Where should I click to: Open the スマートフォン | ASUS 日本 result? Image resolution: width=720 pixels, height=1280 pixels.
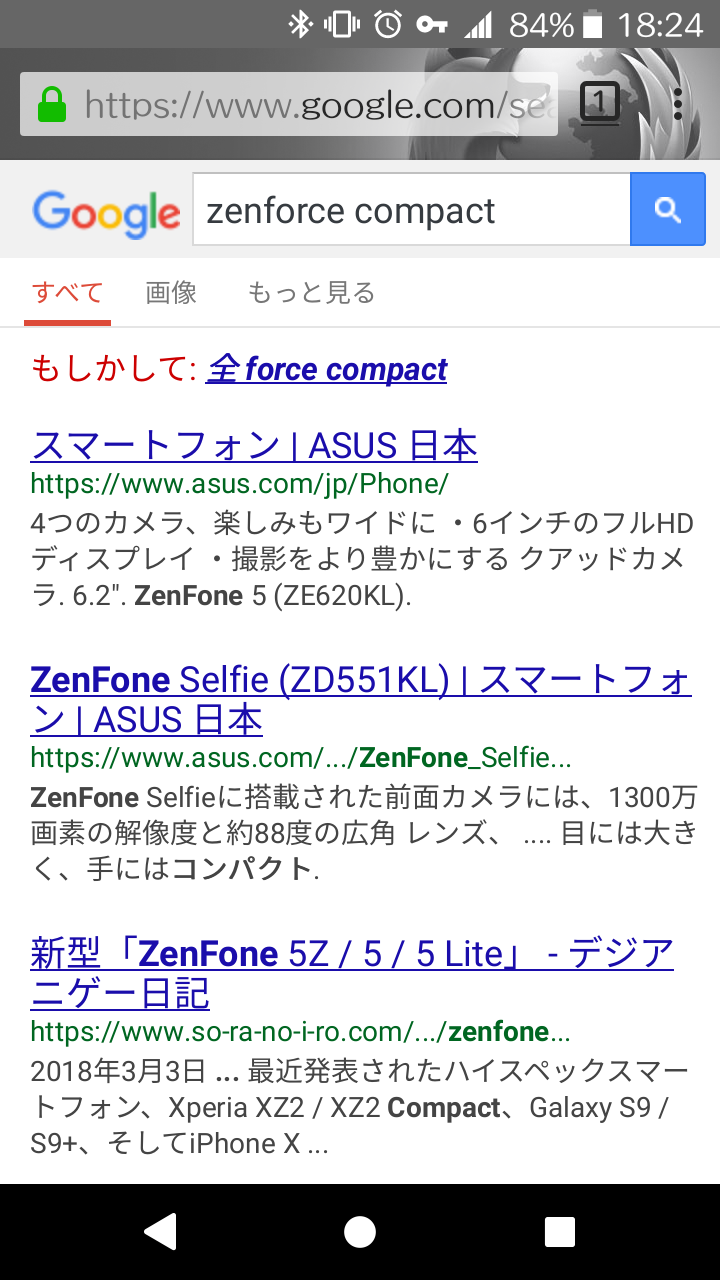[x=254, y=445]
